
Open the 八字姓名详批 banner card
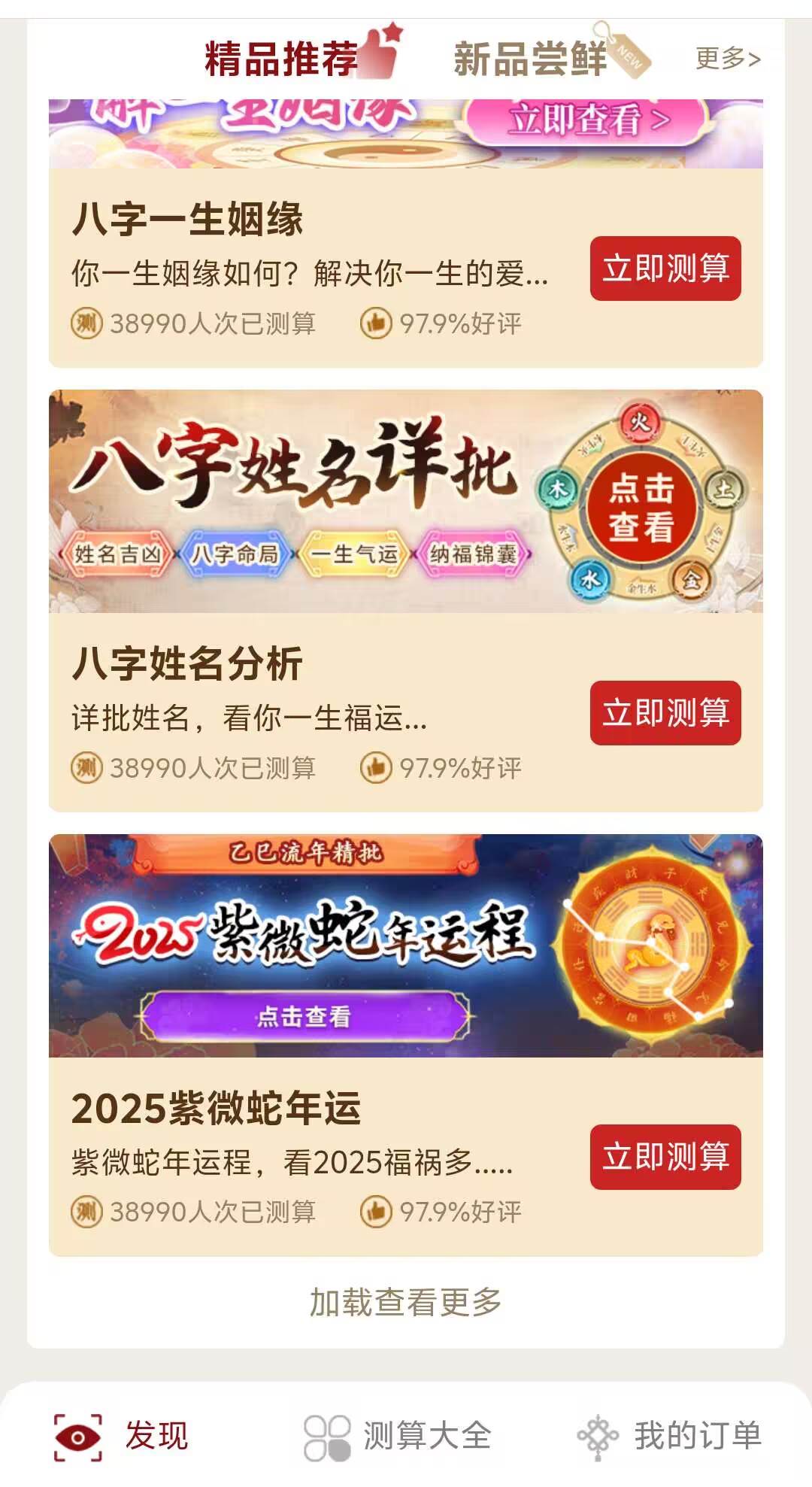coord(406,501)
